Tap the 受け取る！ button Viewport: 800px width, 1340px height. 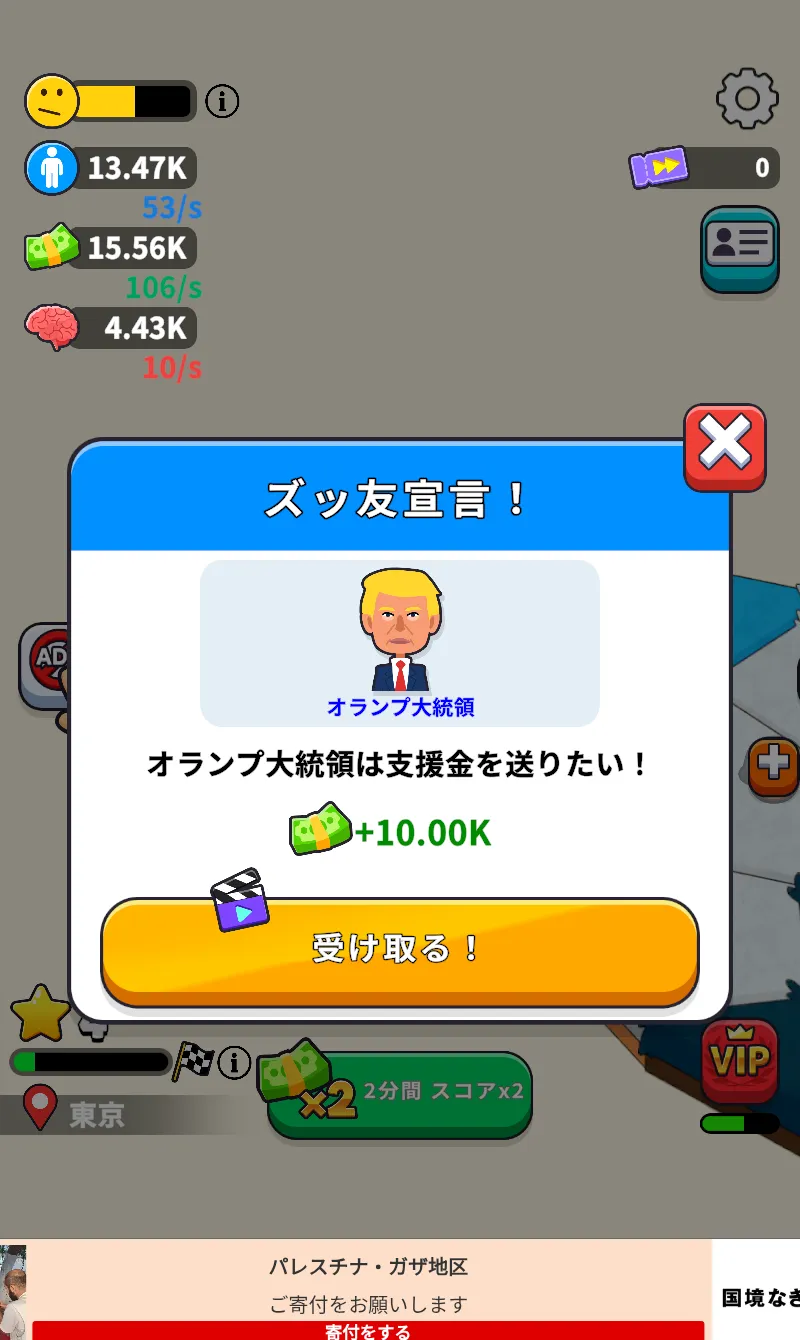[x=399, y=950]
